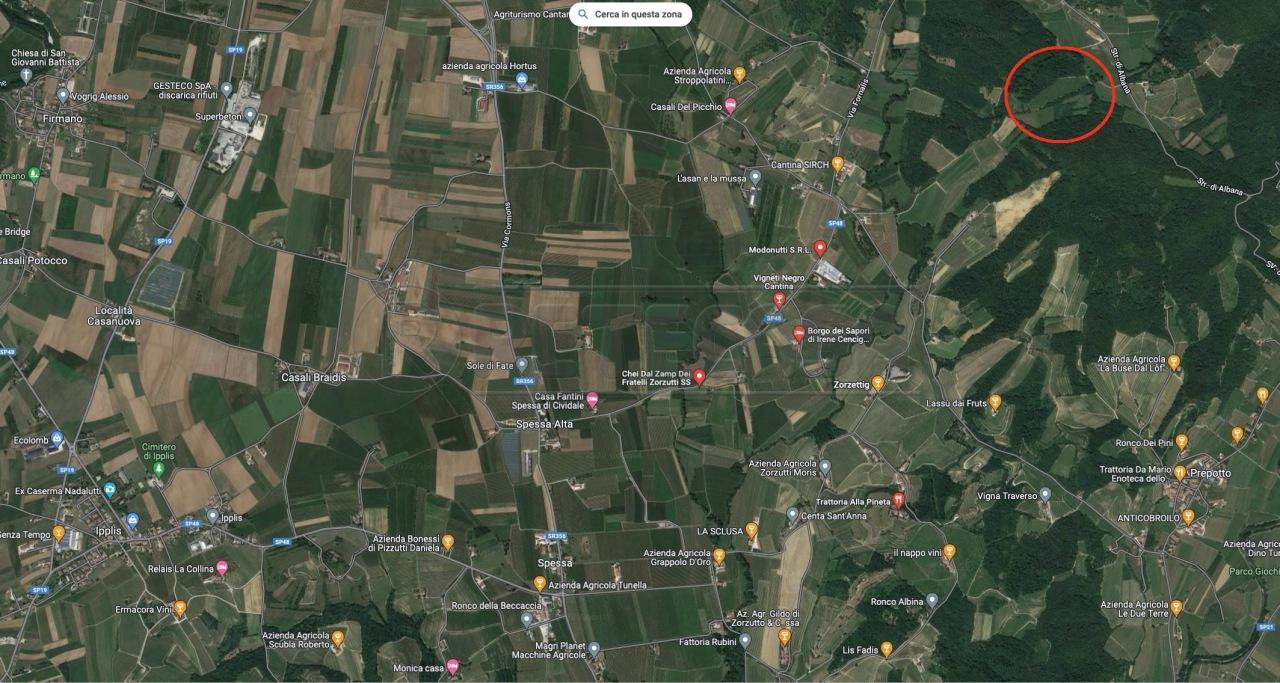Viewport: 1280px width, 683px height.
Task: Open the azienda agricola Hortus marker
Action: 520,85
